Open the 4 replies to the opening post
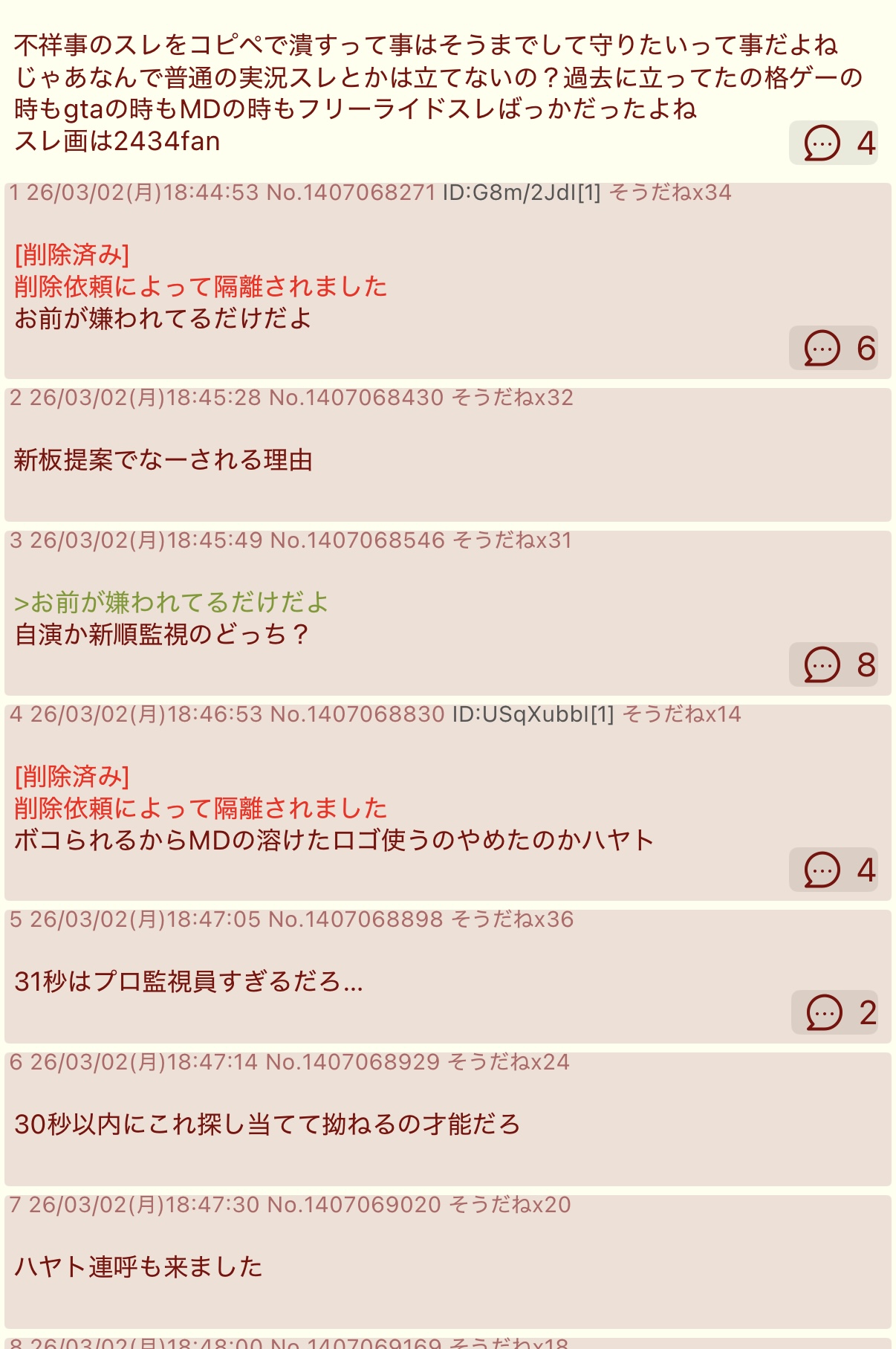The width and height of the screenshot is (896, 1349). point(834,143)
